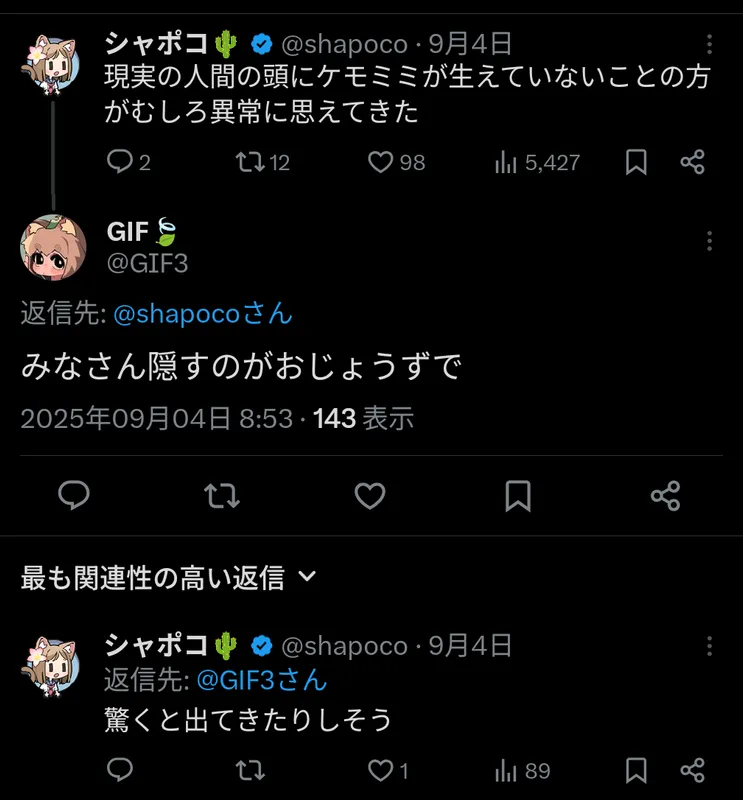The width and height of the screenshot is (743, 800).
Task: Like the 驚くと出てきたりしそう reply
Action: 380,770
